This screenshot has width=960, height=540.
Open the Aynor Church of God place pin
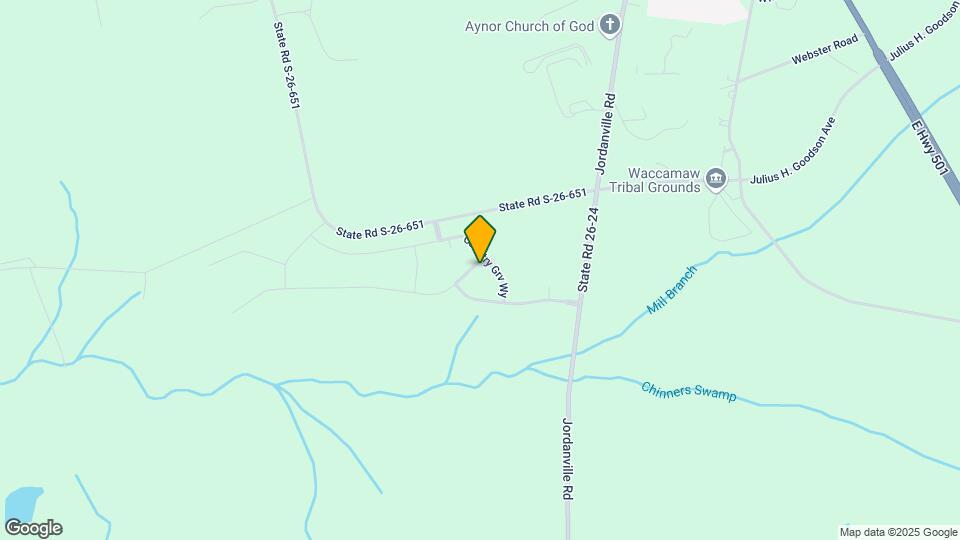tap(610, 26)
